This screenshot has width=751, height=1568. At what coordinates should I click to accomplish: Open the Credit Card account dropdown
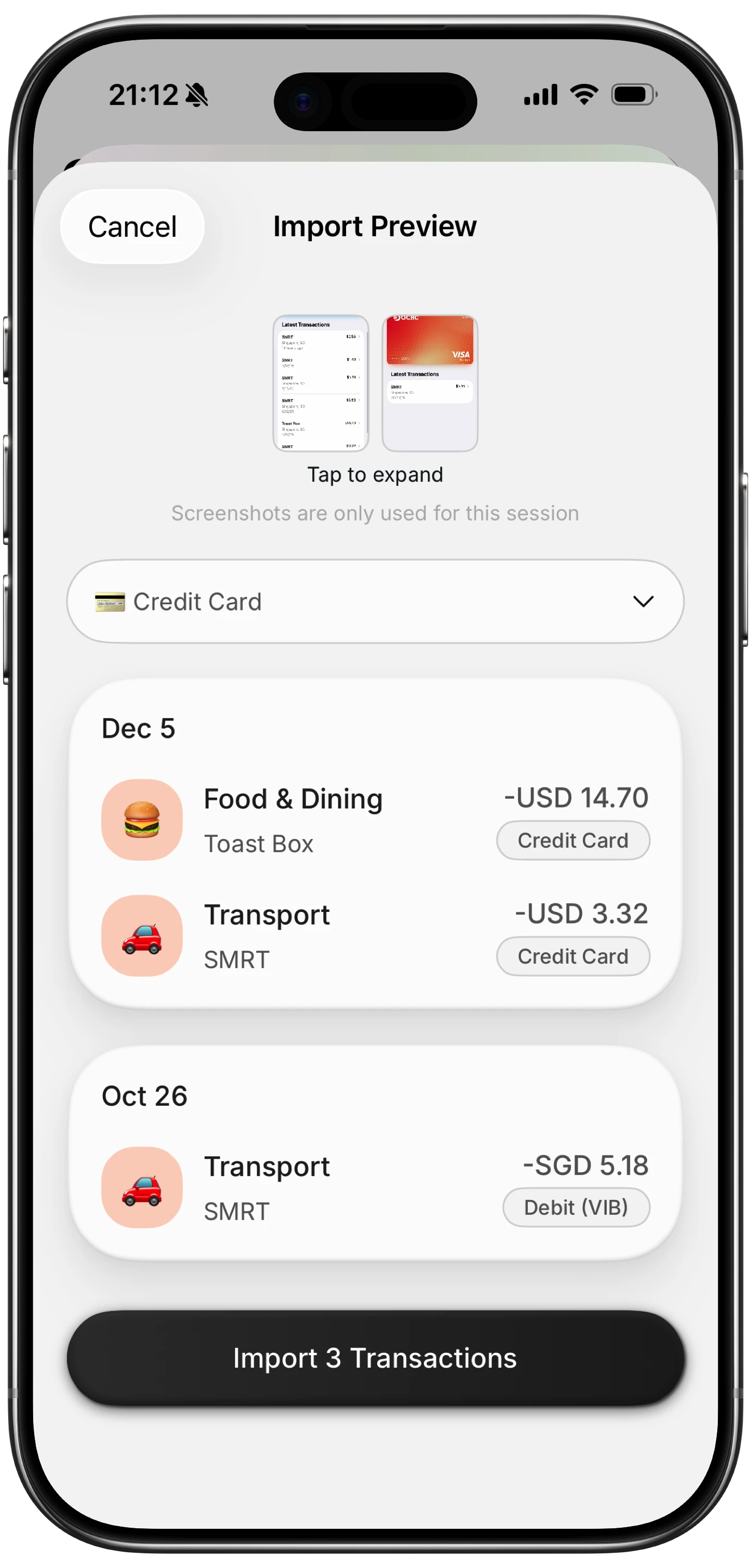(x=375, y=602)
